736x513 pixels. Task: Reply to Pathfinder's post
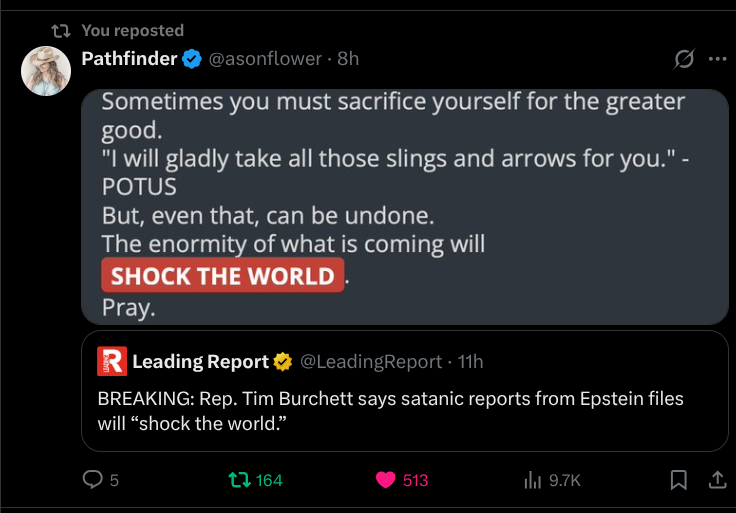tap(93, 480)
